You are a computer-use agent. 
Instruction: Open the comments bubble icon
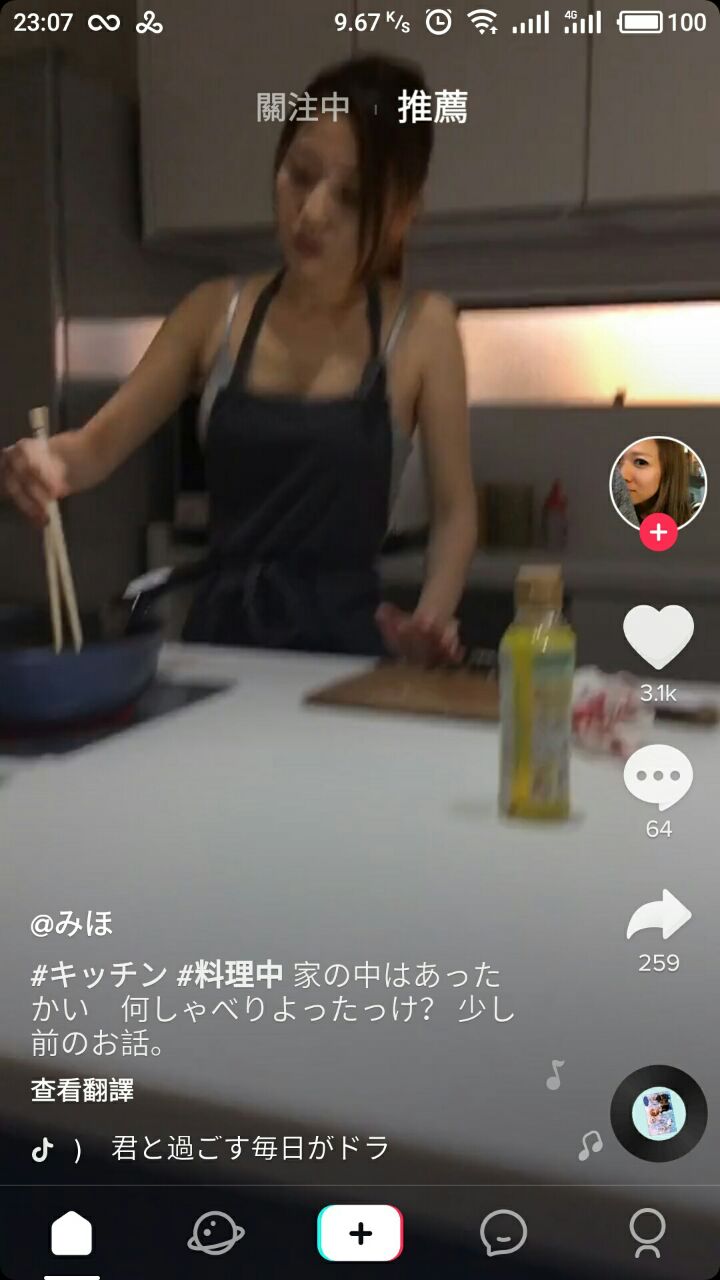(x=658, y=777)
